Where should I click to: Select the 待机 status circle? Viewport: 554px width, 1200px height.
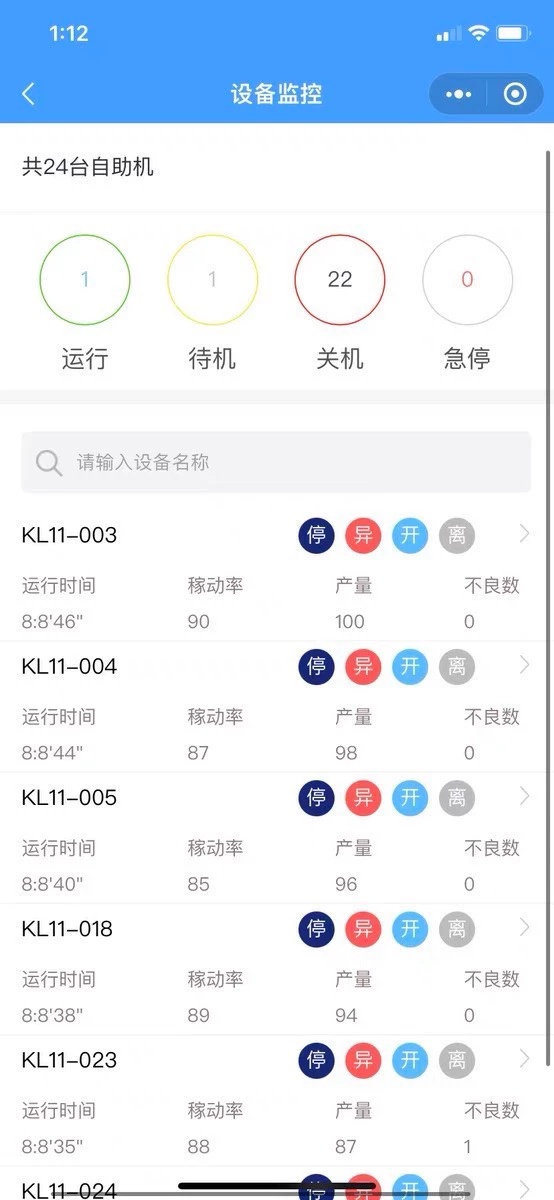point(212,280)
